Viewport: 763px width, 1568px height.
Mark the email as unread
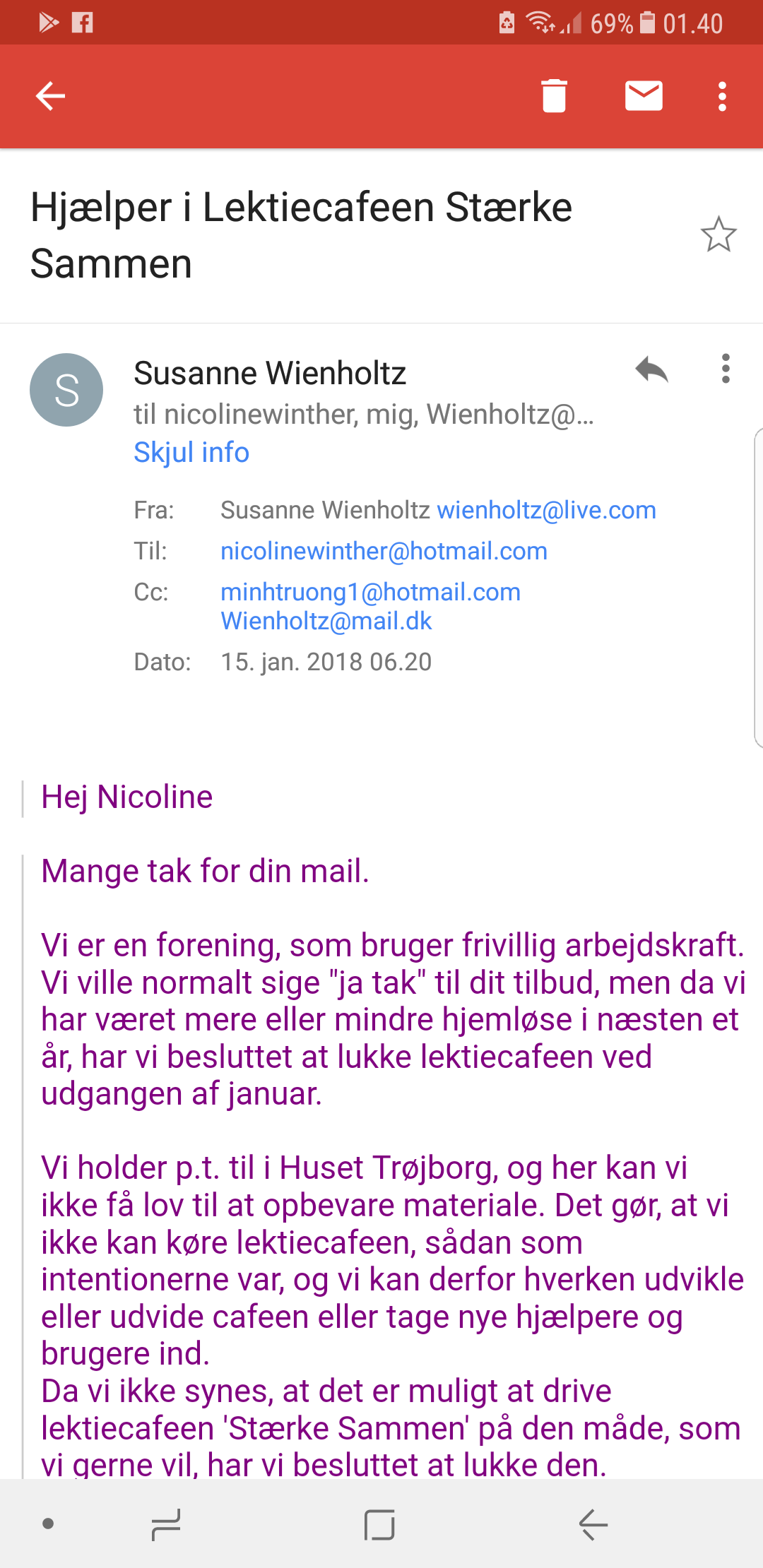pyautogui.click(x=644, y=96)
